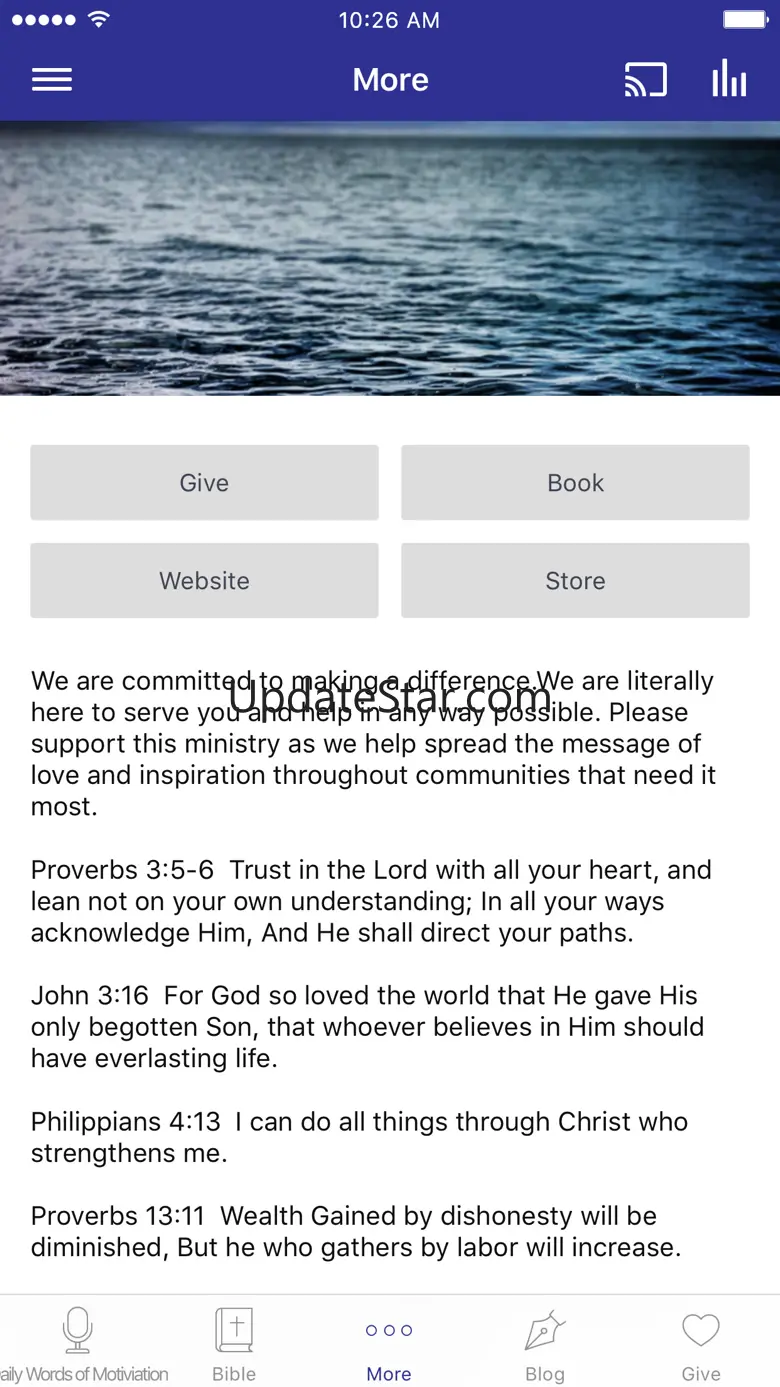Visit the Website button
Viewport: 780px width, 1387px height.
click(x=204, y=580)
